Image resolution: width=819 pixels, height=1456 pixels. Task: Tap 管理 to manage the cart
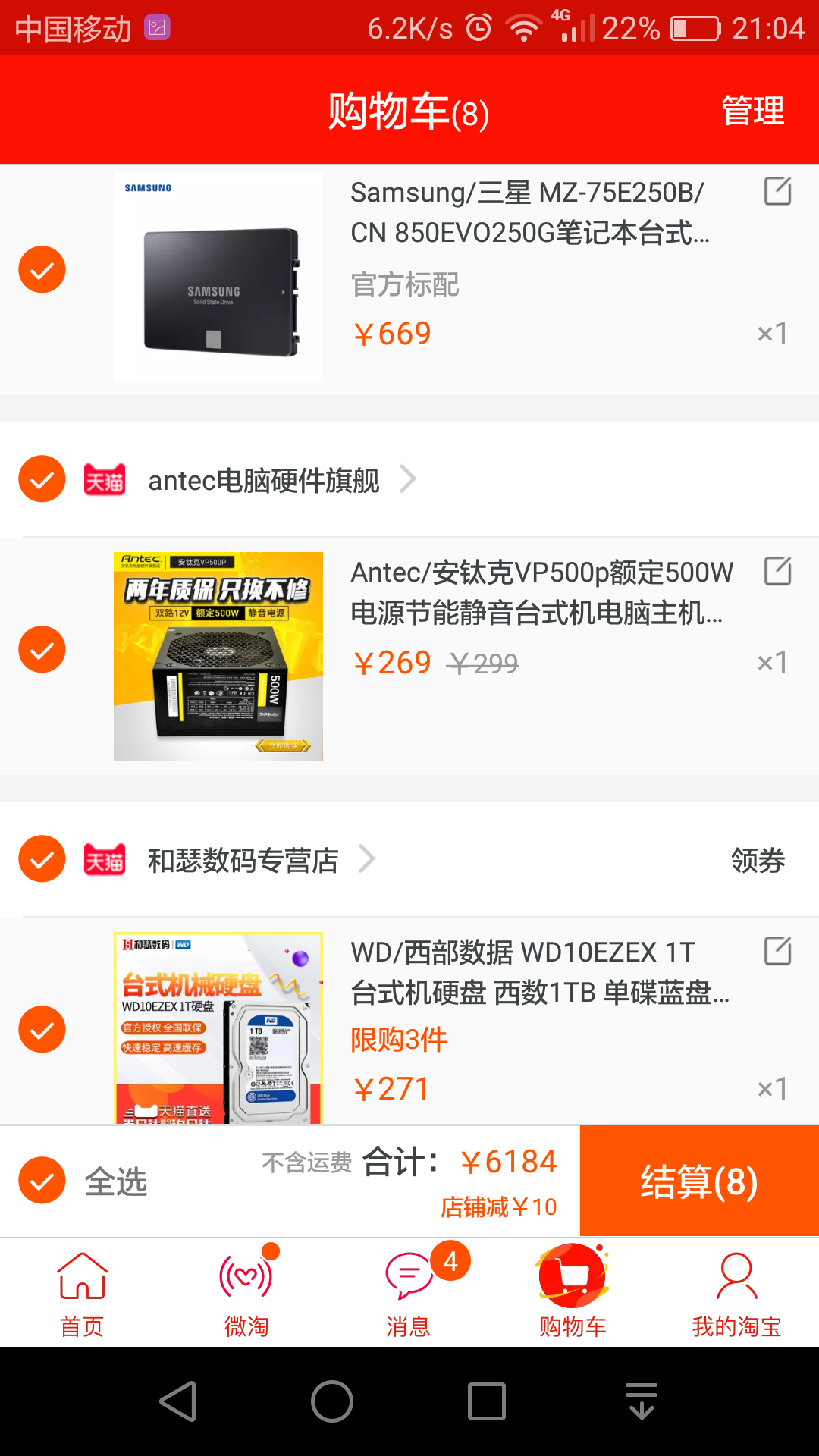coord(752,111)
